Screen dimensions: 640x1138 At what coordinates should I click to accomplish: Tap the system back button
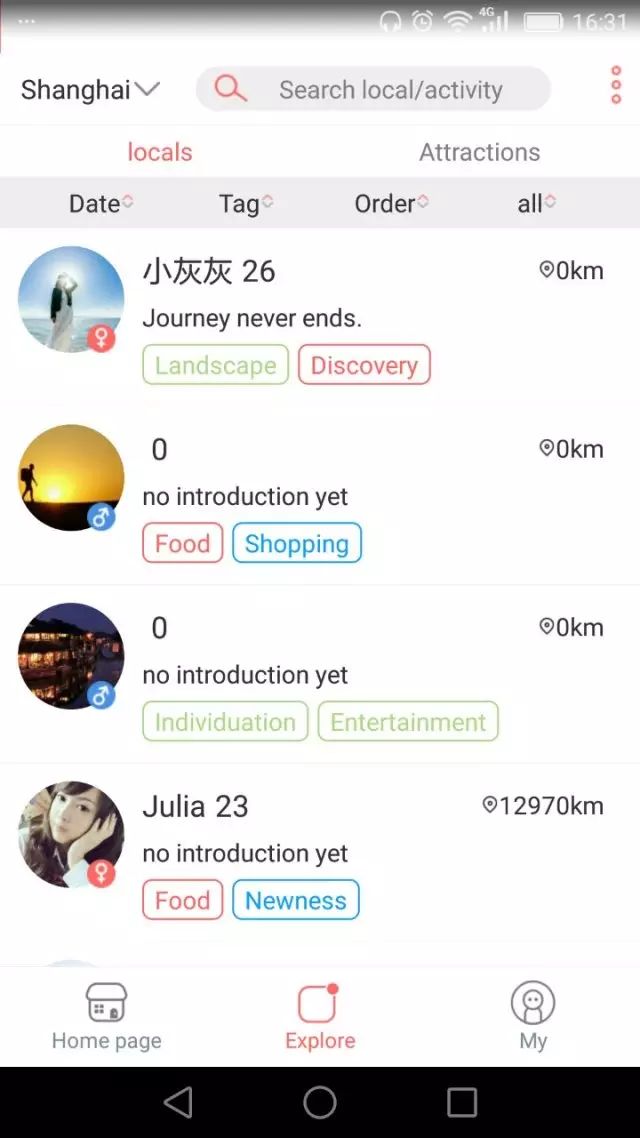[178, 1102]
